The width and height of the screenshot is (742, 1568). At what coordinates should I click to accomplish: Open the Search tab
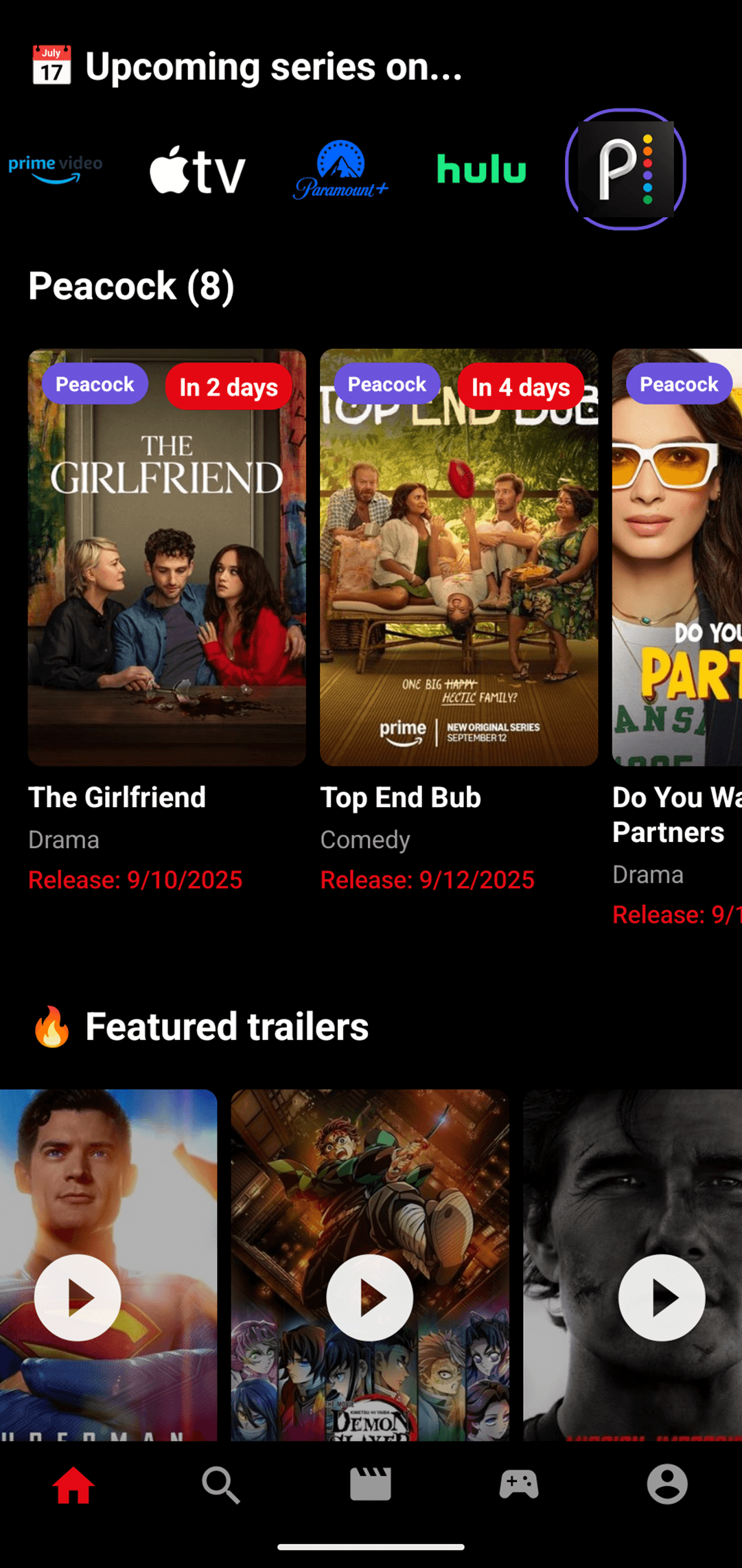click(221, 1485)
